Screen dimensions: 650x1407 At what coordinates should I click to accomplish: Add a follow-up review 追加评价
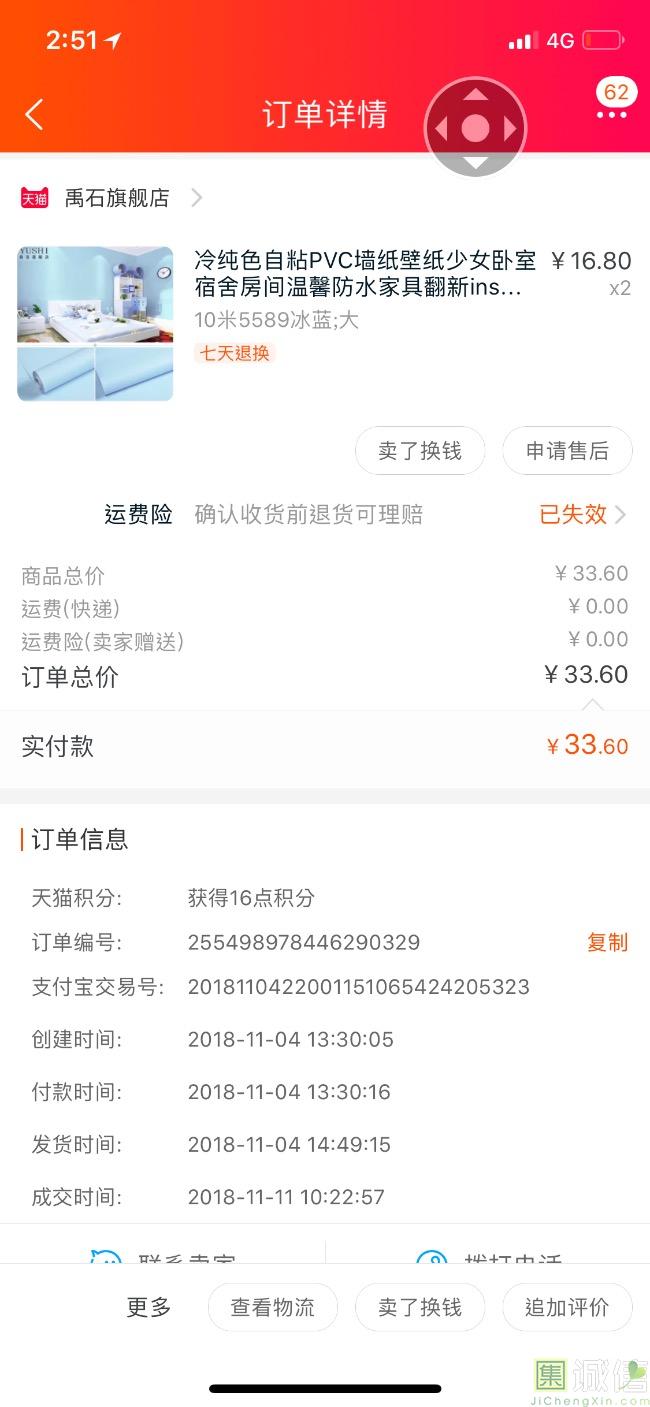click(567, 1307)
